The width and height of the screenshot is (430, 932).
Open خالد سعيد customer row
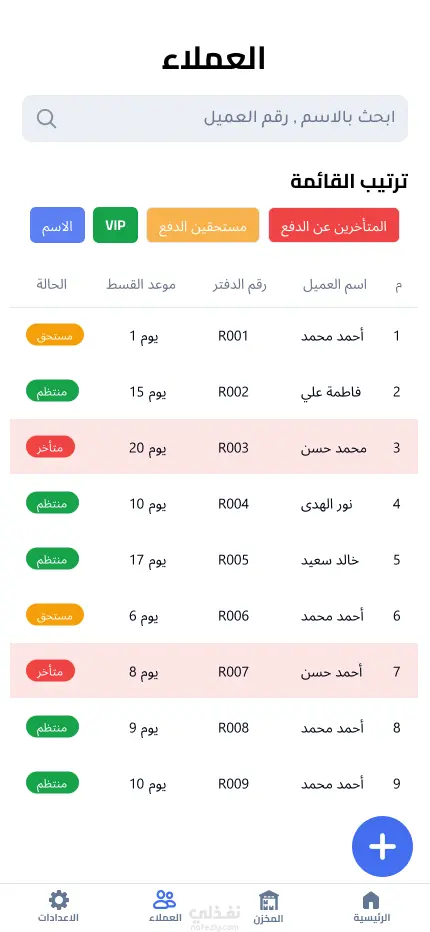(215, 559)
